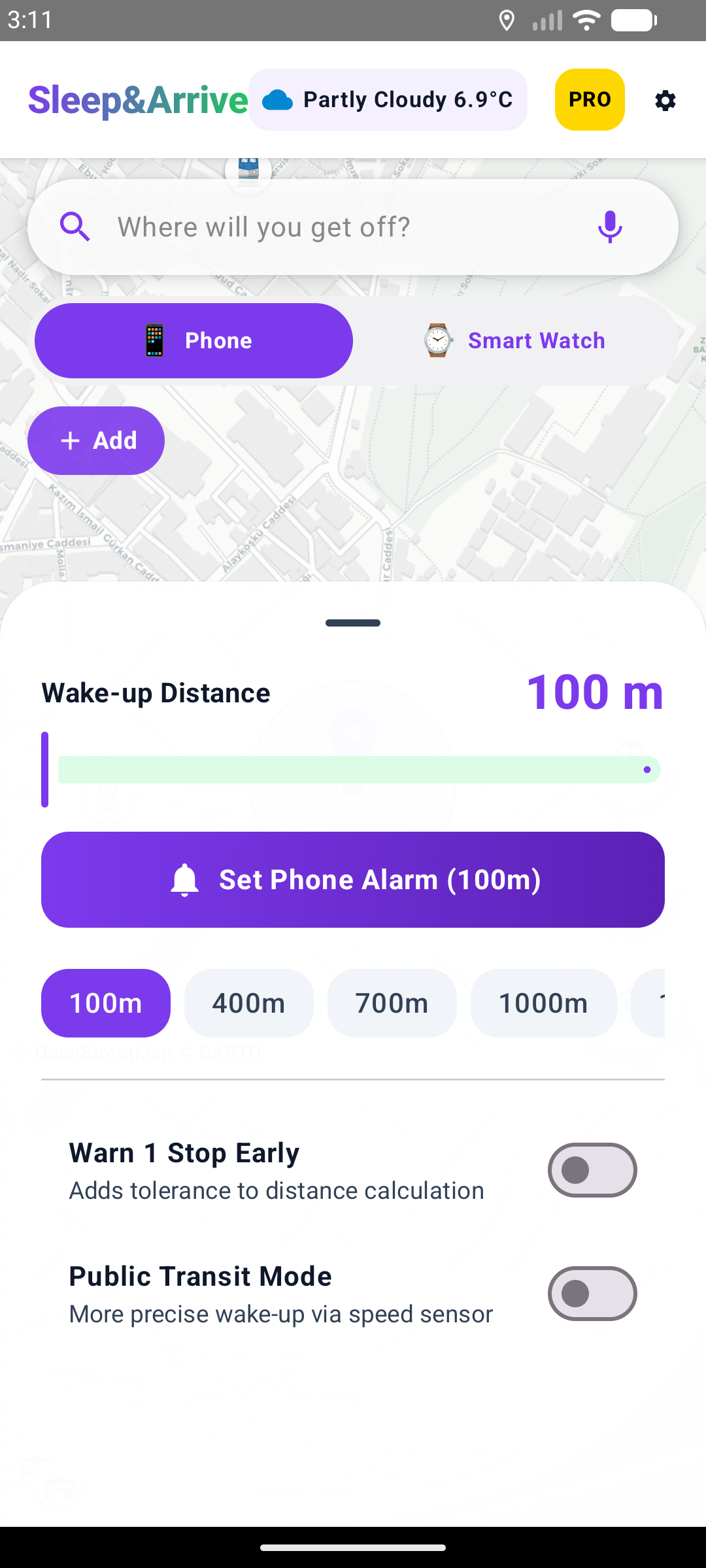Viewport: 706px width, 1568px height.
Task: Click the phone icon on the Phone tab
Action: [x=154, y=340]
